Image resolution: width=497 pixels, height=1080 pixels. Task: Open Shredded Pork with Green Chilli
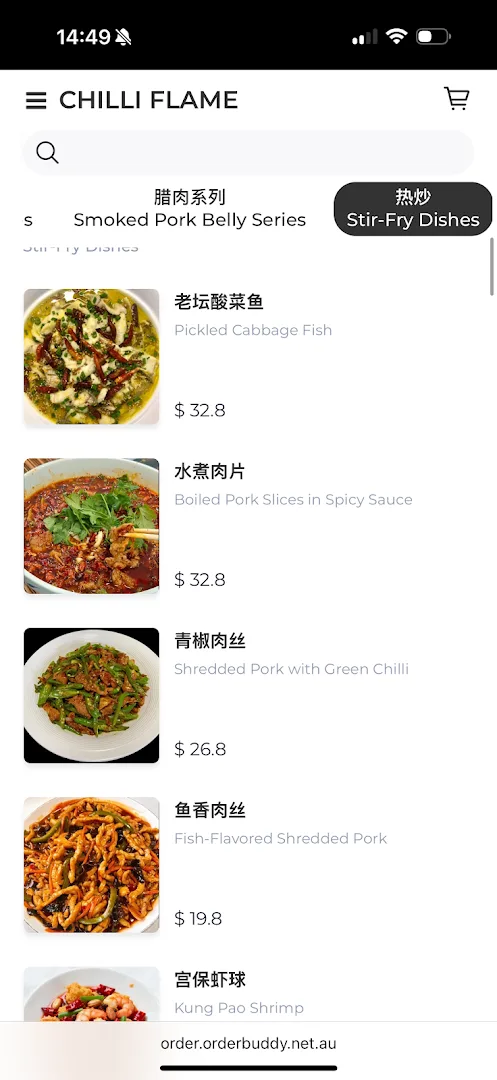click(x=248, y=696)
